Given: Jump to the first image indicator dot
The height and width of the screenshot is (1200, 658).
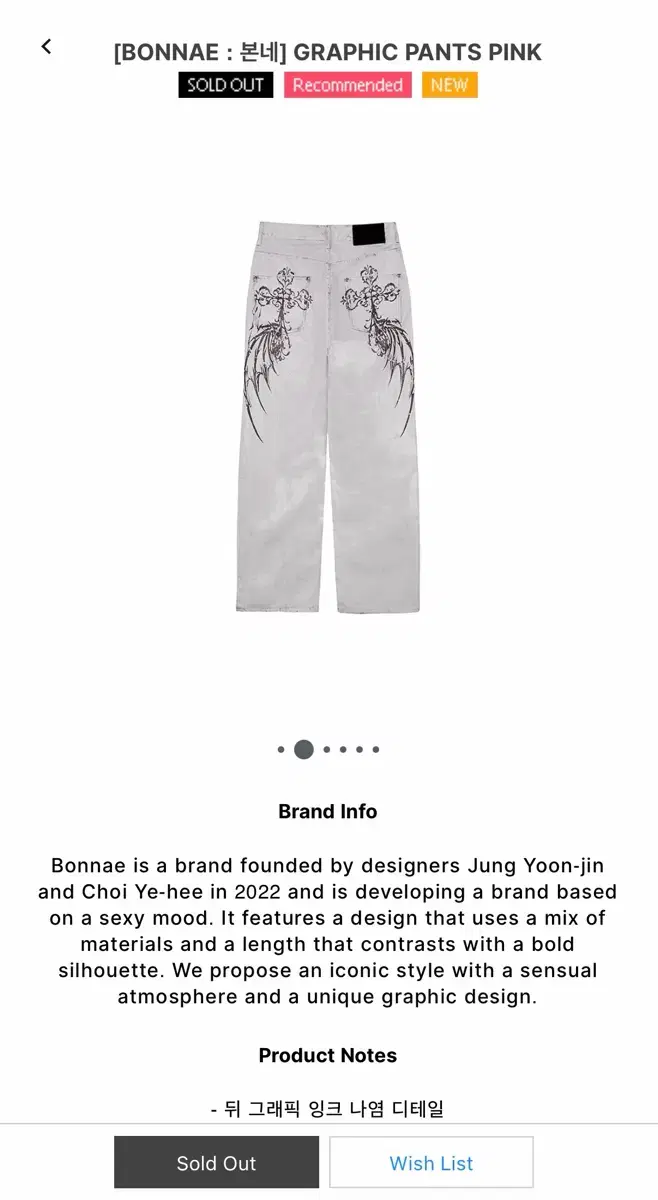Looking at the screenshot, I should pyautogui.click(x=281, y=749).
